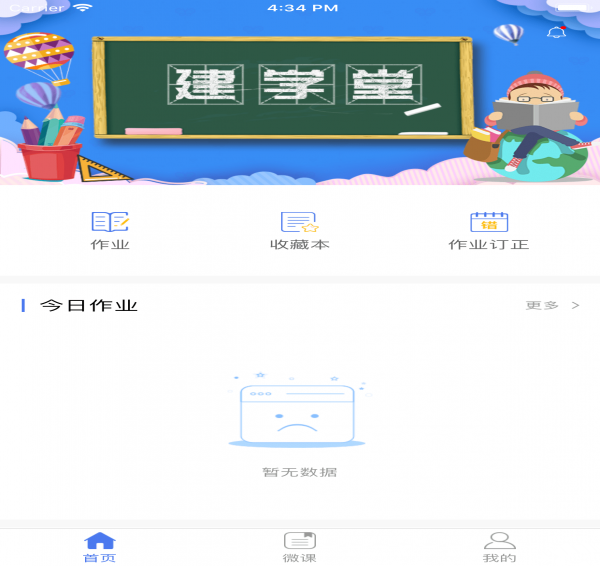Viewport: 600px width, 566px height.
Task: Switch to the 我的 tab
Action: pyautogui.click(x=499, y=548)
